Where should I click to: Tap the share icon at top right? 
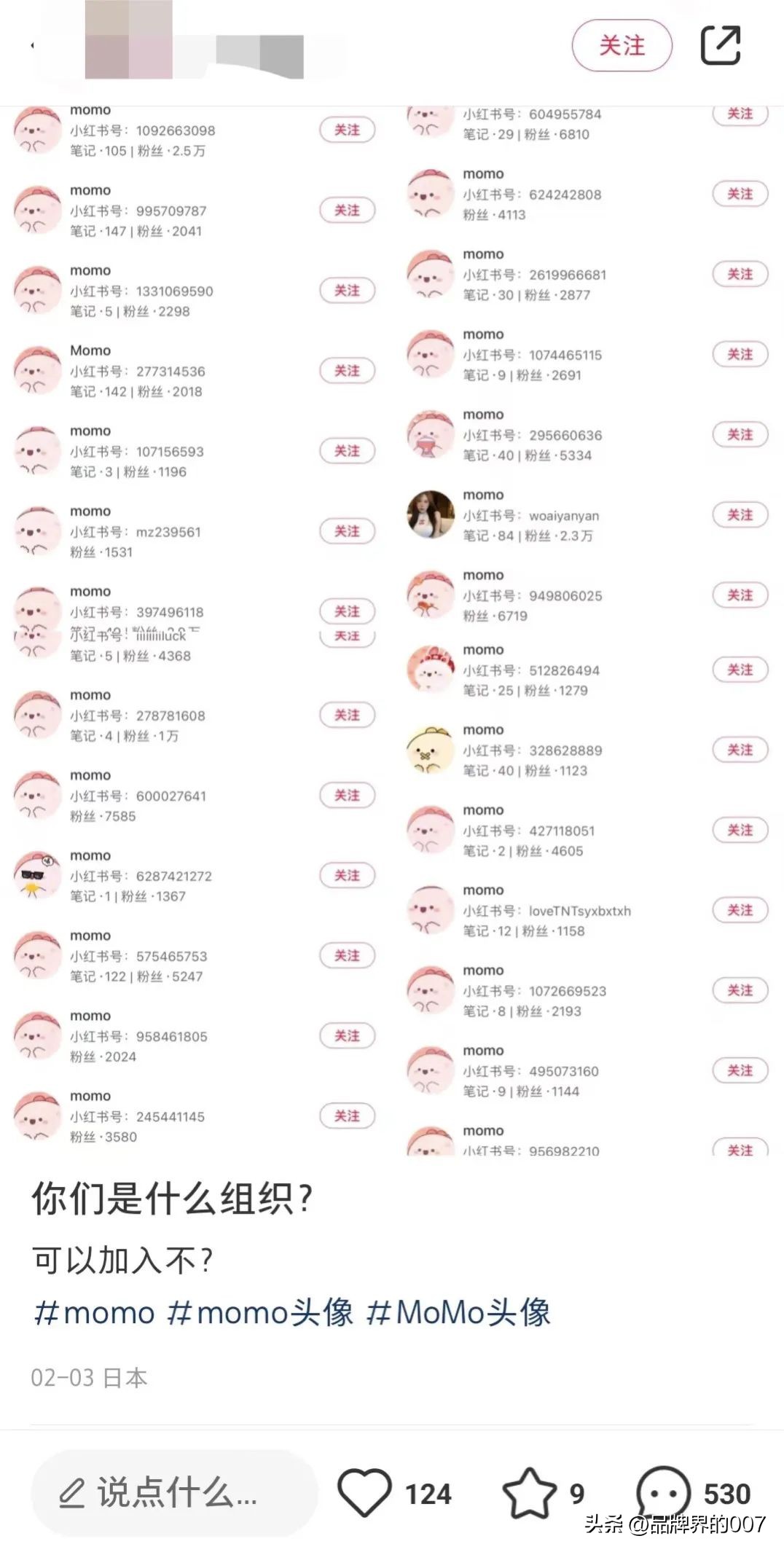point(721,45)
